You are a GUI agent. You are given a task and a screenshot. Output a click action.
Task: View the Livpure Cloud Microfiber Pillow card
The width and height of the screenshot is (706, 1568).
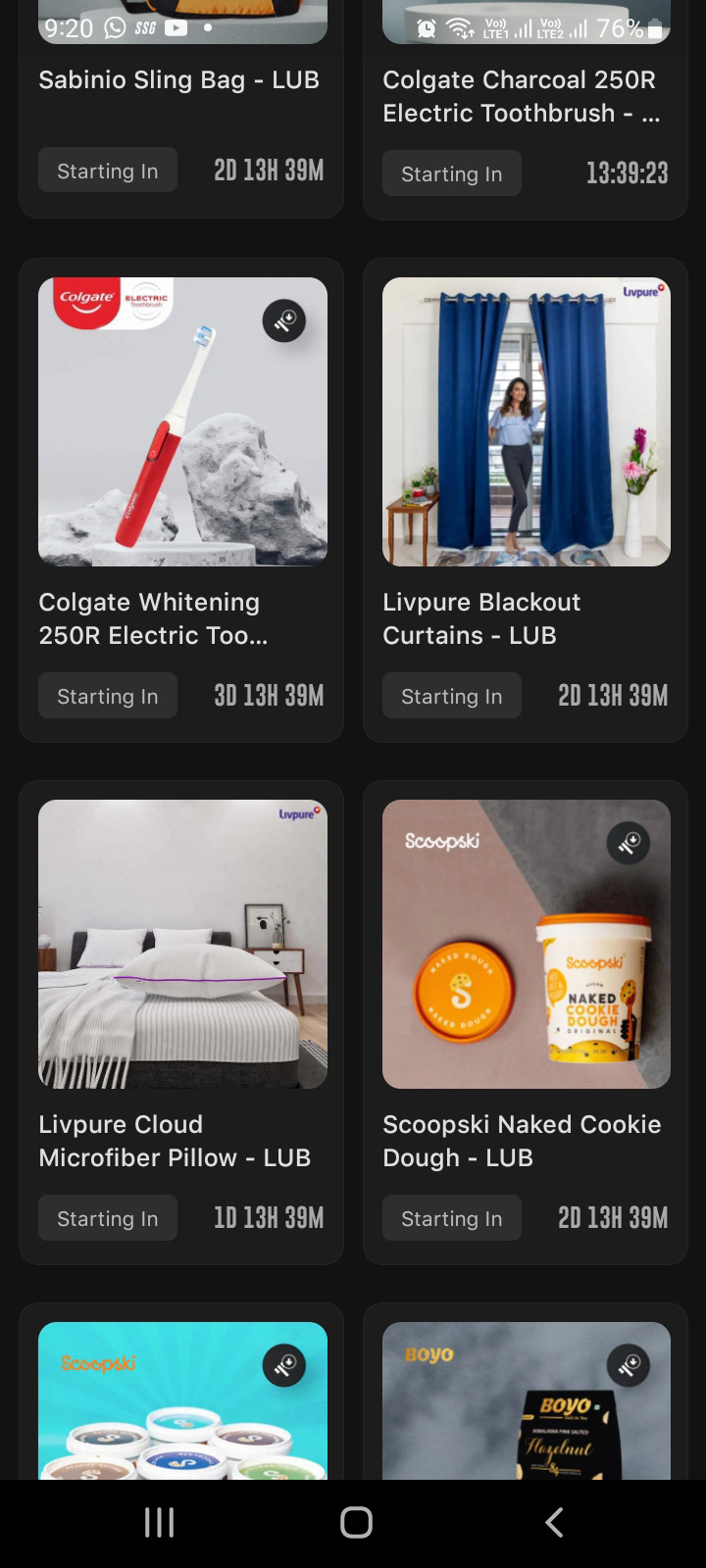(182, 944)
